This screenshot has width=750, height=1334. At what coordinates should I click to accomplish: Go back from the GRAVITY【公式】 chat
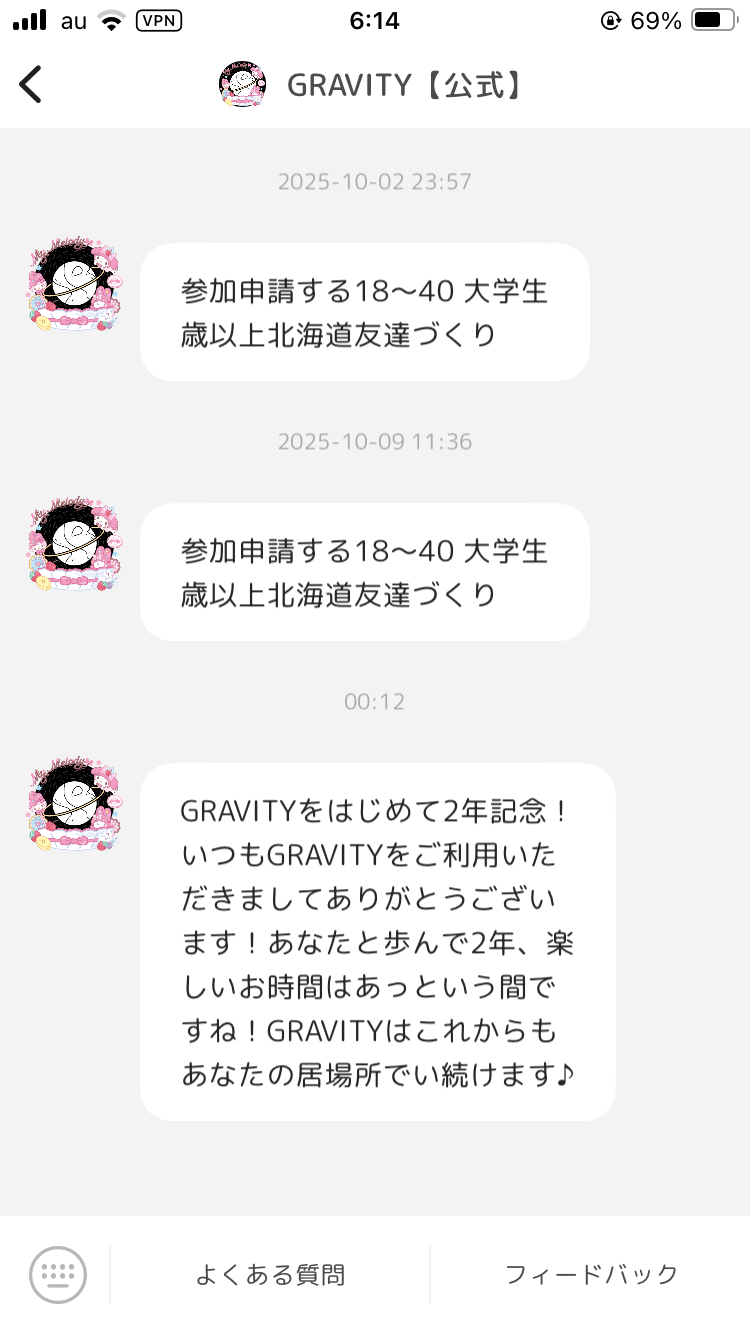(x=32, y=85)
